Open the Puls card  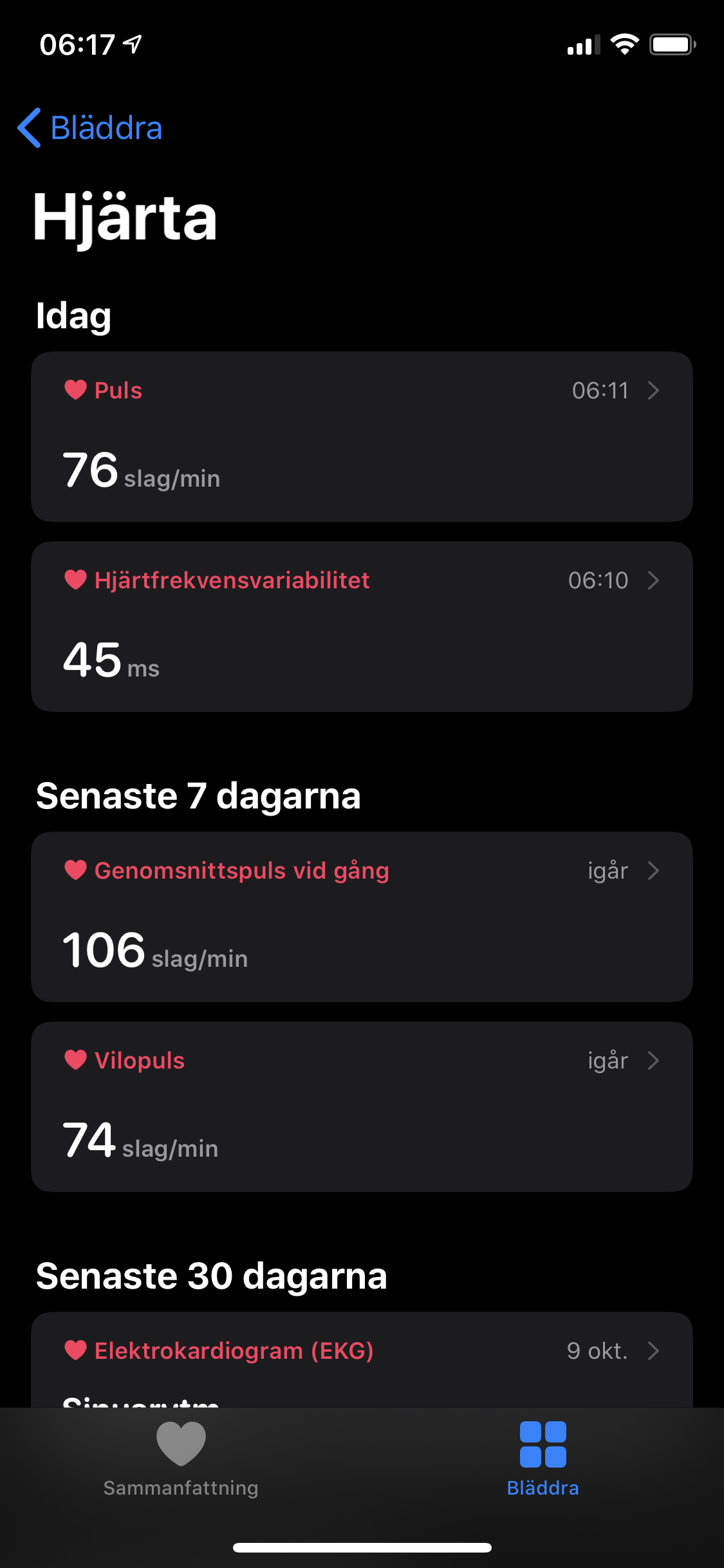362,436
